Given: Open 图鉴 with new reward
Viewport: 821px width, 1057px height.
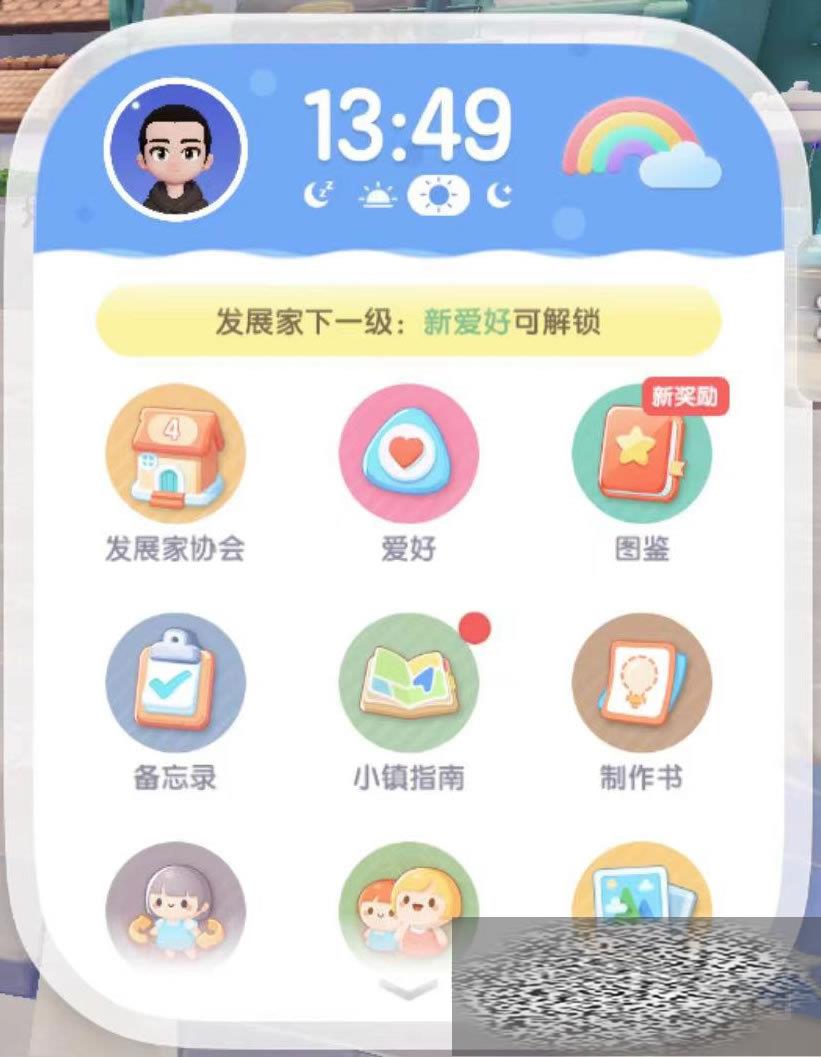Looking at the screenshot, I should pyautogui.click(x=641, y=454).
